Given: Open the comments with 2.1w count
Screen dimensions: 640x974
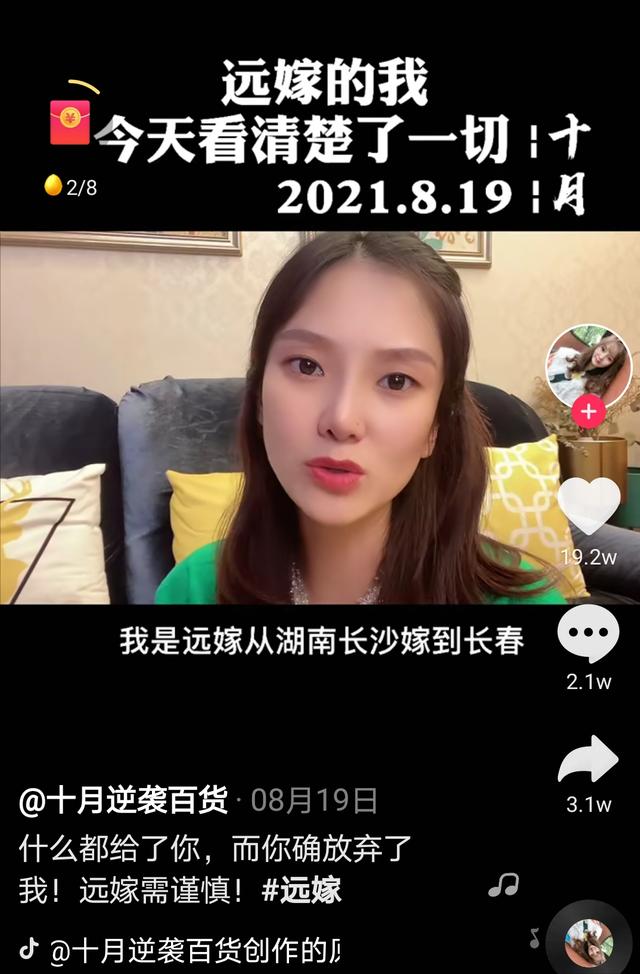Looking at the screenshot, I should click(588, 635).
